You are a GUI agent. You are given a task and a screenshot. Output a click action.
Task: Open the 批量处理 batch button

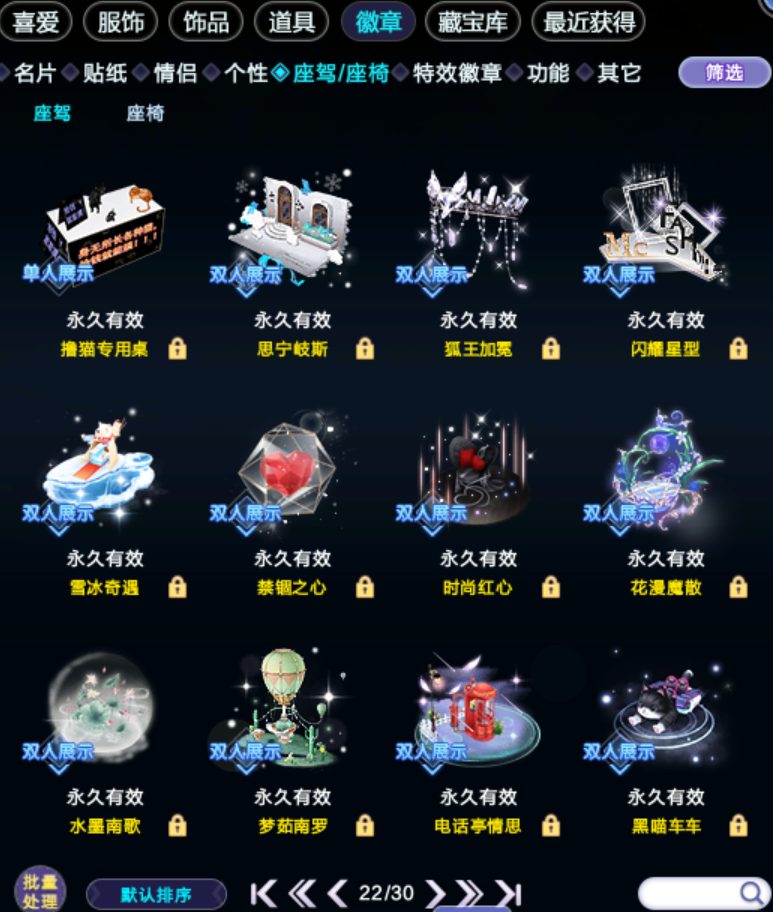pyautogui.click(x=40, y=890)
